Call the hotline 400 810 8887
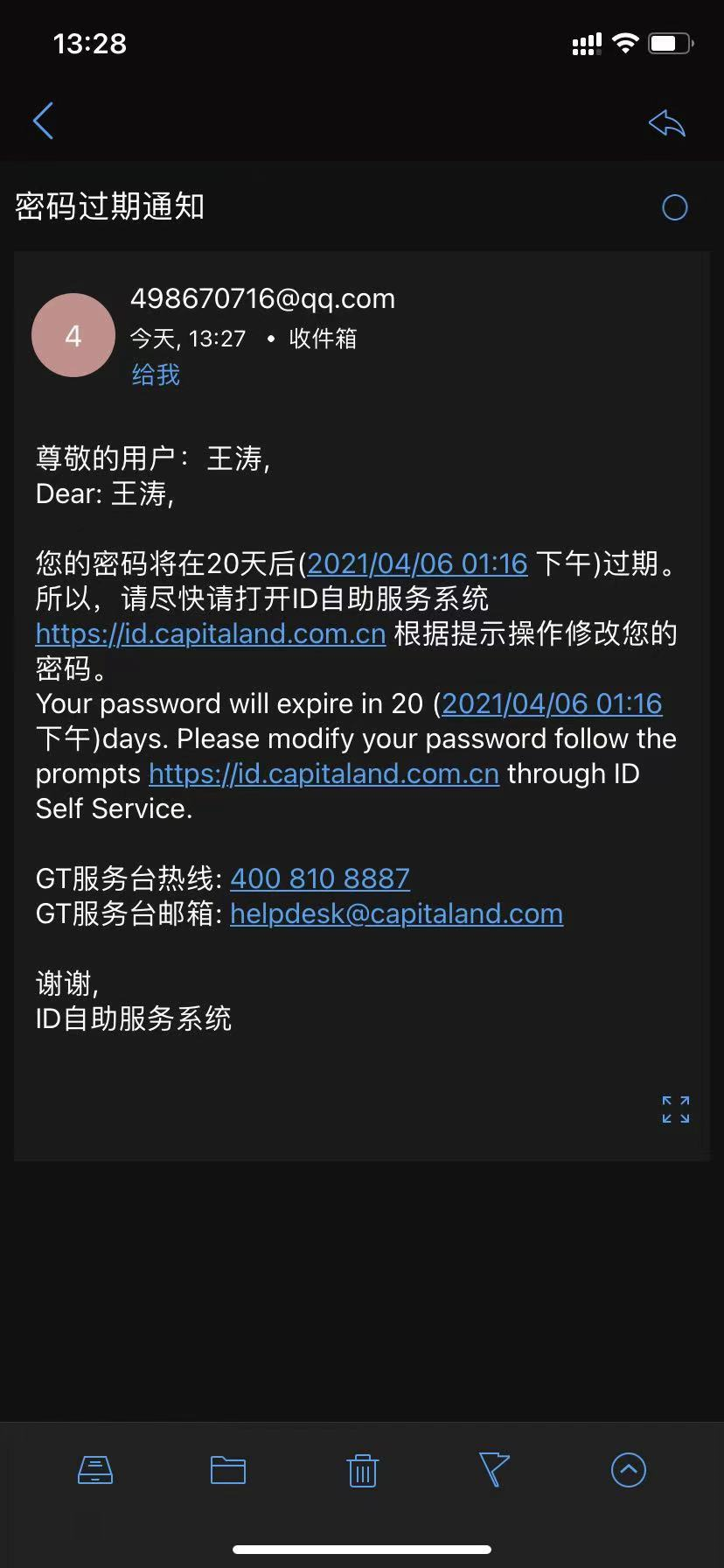The width and height of the screenshot is (724, 1568). [320, 878]
